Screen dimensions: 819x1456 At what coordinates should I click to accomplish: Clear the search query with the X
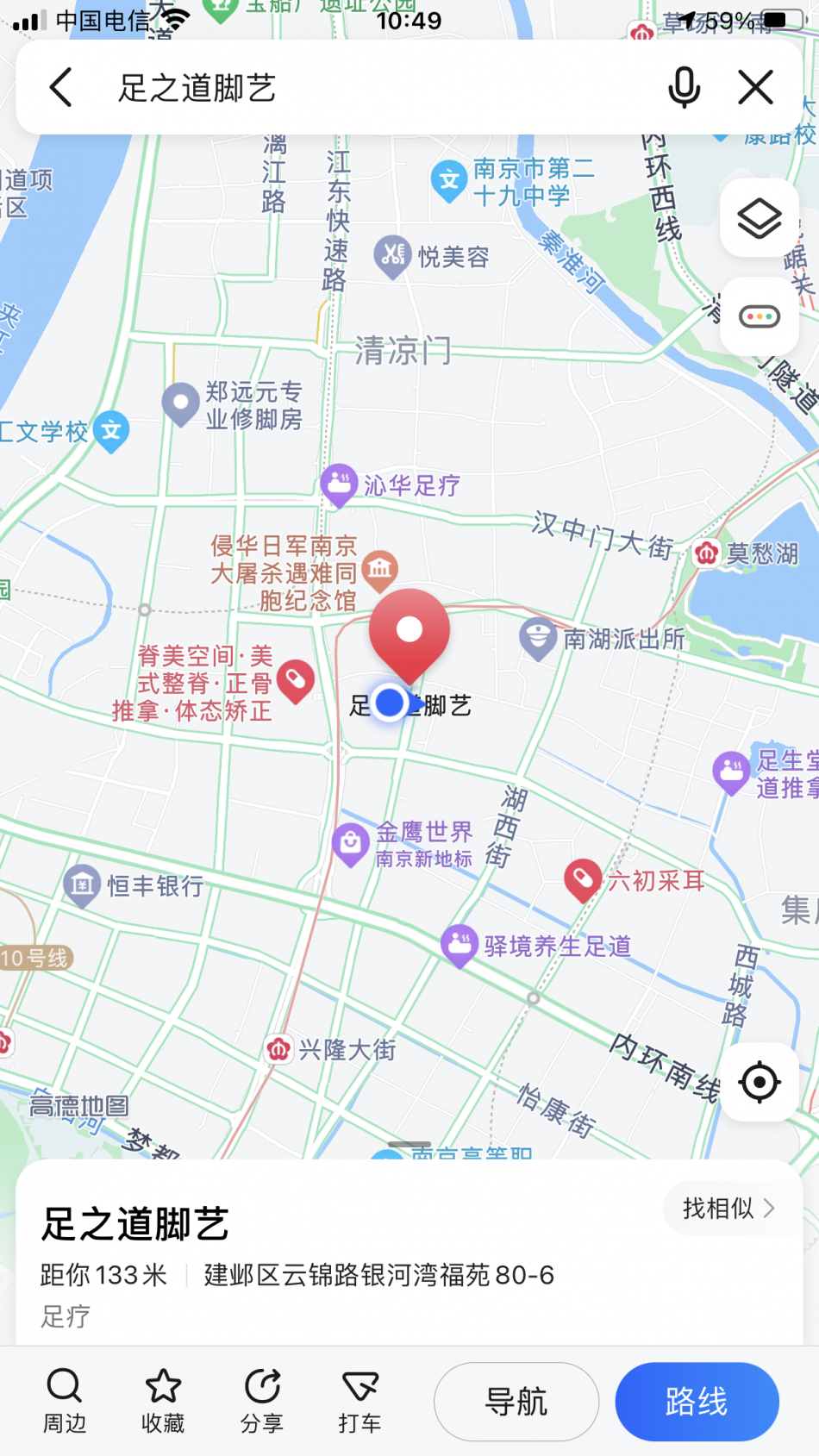pos(756,88)
